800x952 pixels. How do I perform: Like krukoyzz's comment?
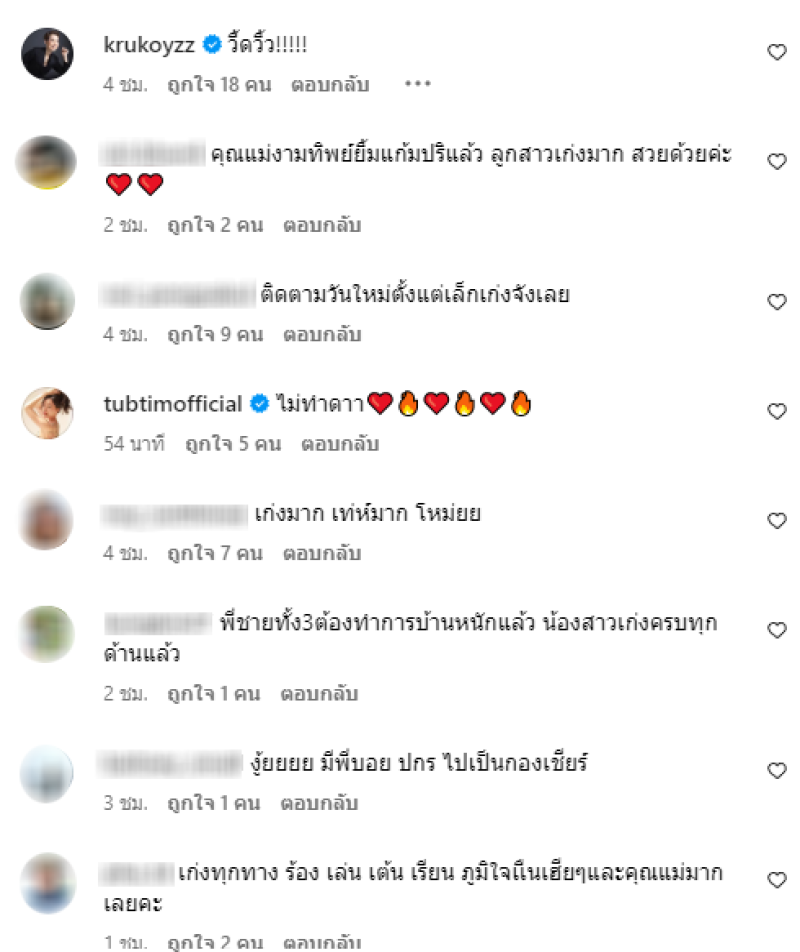[776, 52]
